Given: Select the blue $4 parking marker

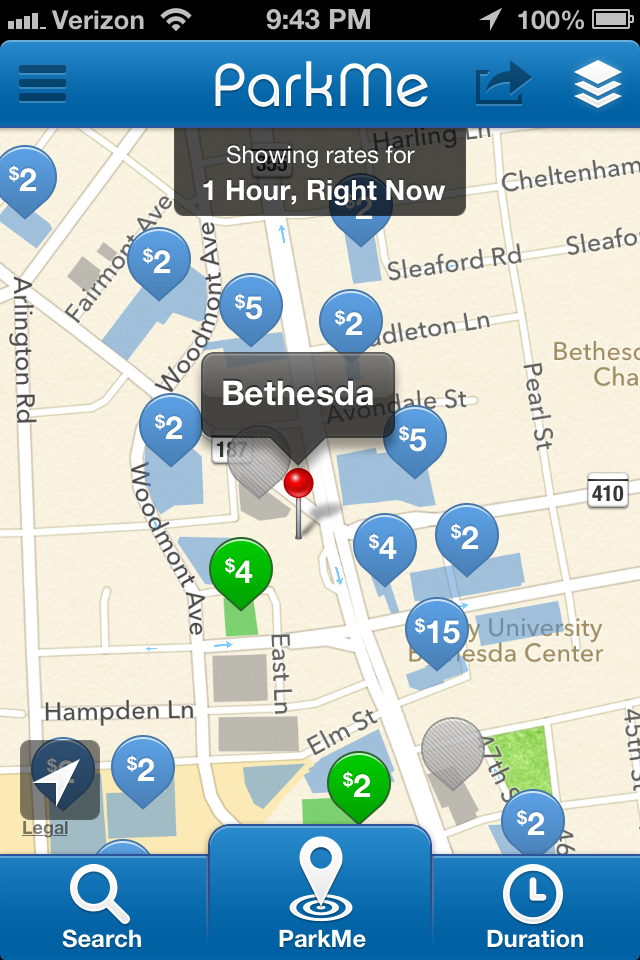Looking at the screenshot, I should pos(384,546).
